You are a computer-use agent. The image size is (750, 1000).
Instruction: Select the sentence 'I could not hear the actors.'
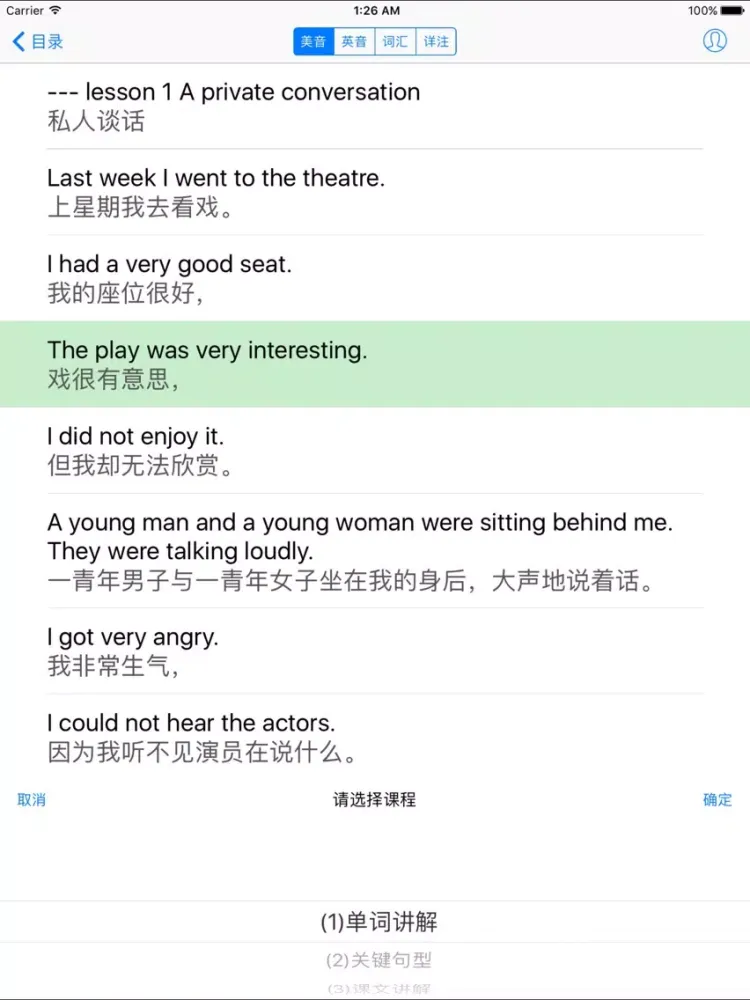(375, 737)
